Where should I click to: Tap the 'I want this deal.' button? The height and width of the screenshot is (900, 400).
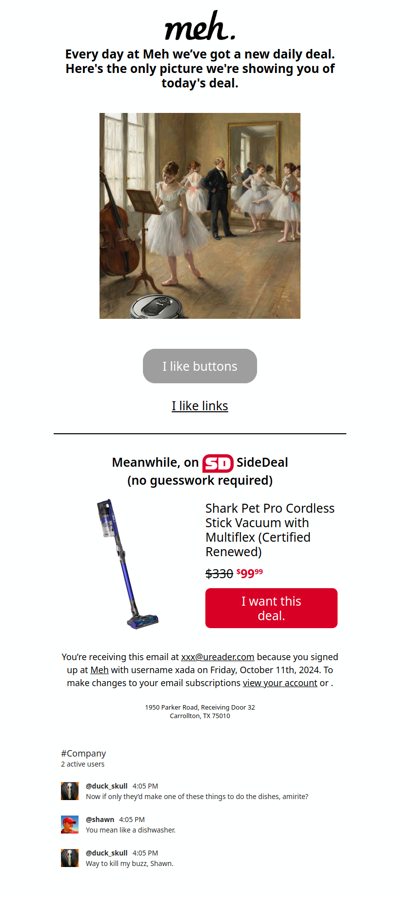pyautogui.click(x=271, y=608)
